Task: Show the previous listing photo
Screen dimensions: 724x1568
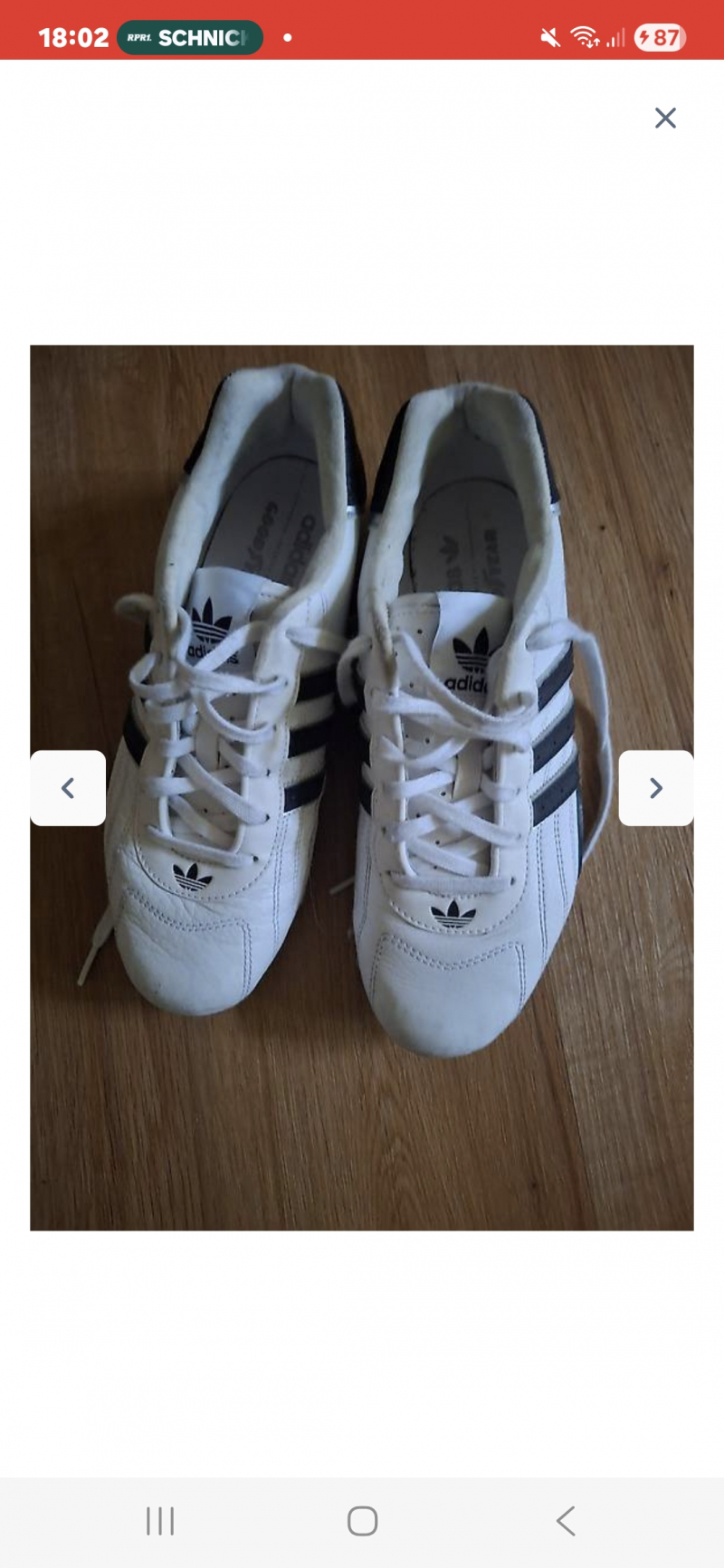Action: click(68, 788)
